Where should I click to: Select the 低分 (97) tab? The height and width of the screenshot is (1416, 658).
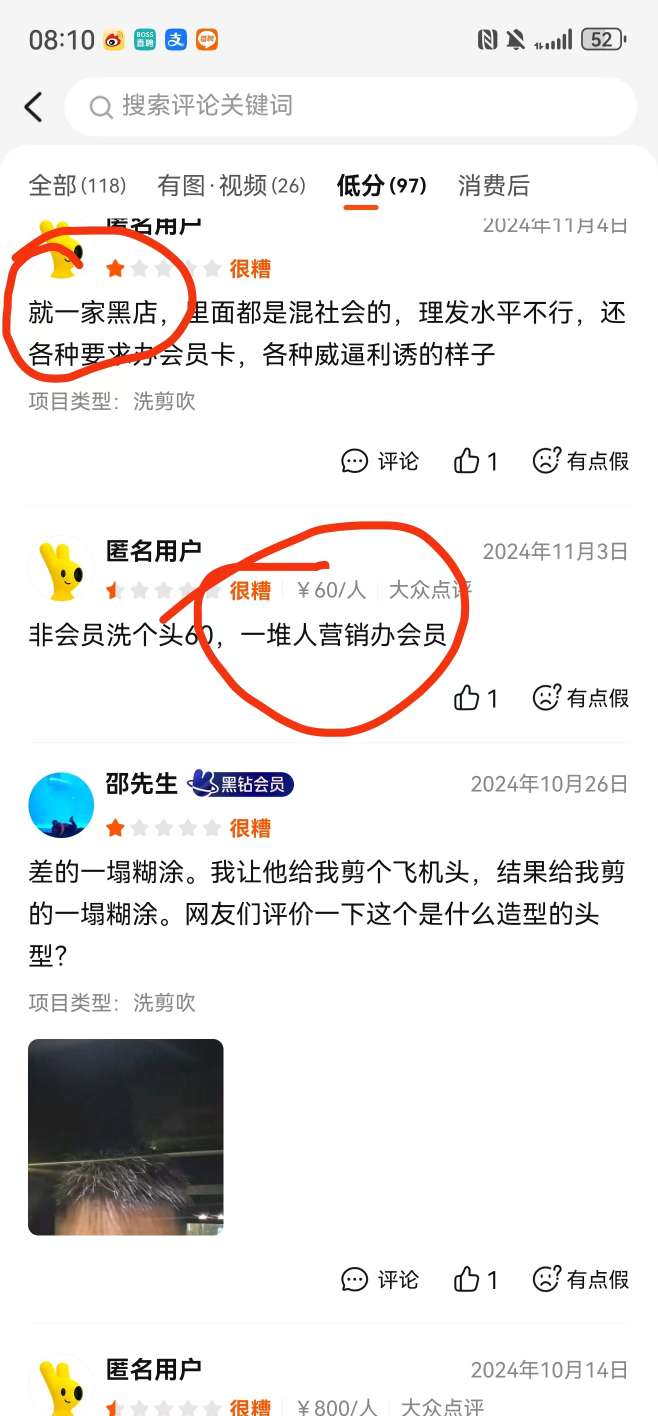click(x=381, y=185)
